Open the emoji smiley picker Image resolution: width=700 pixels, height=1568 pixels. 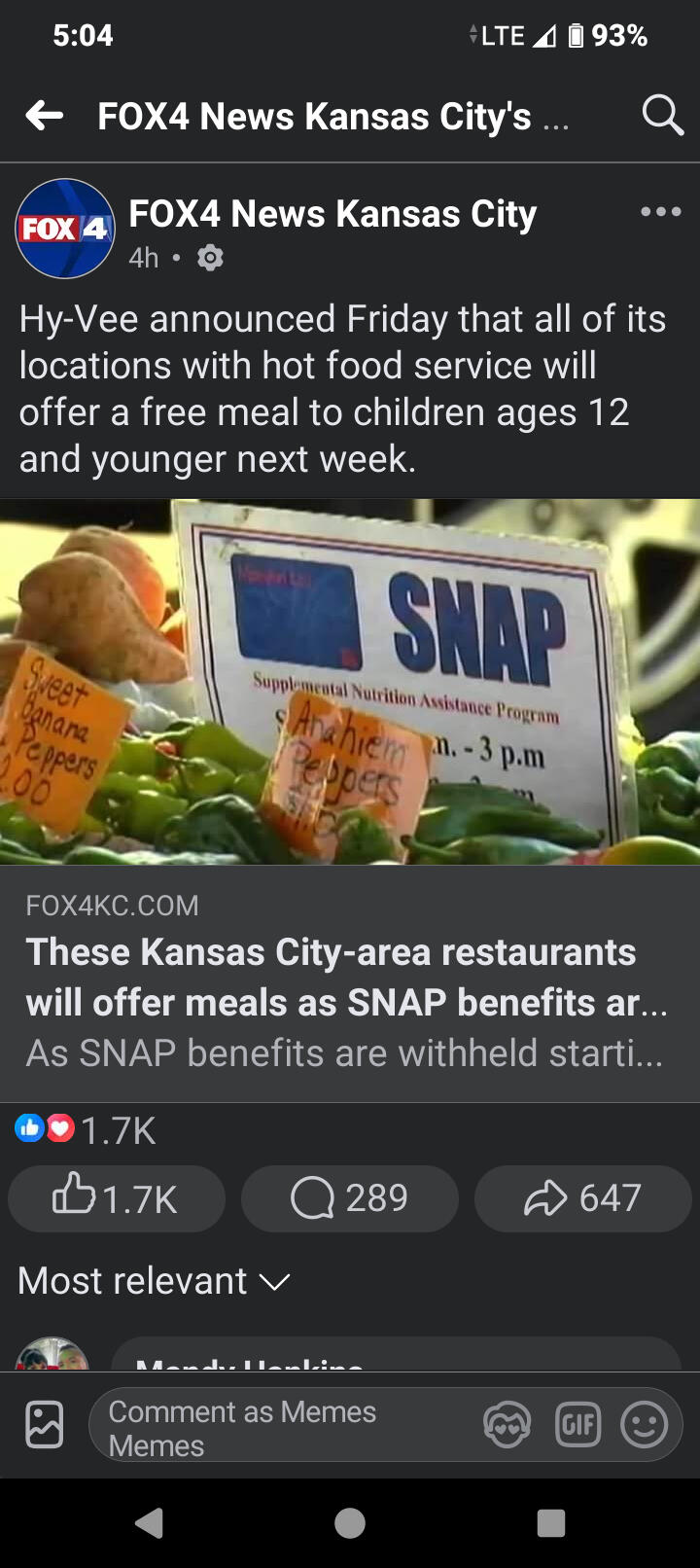(x=644, y=1426)
